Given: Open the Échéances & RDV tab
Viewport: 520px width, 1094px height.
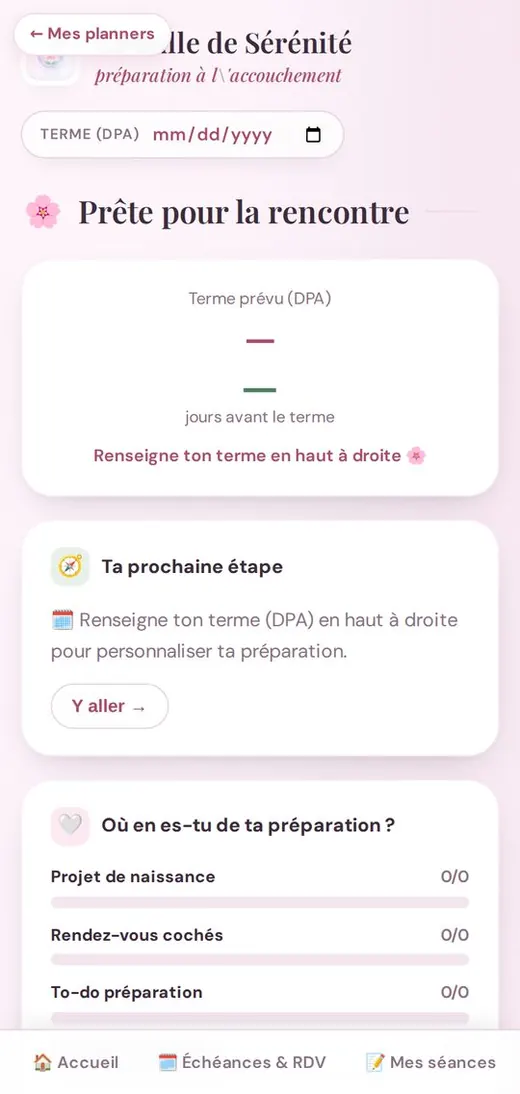Looking at the screenshot, I should tap(242, 1062).
